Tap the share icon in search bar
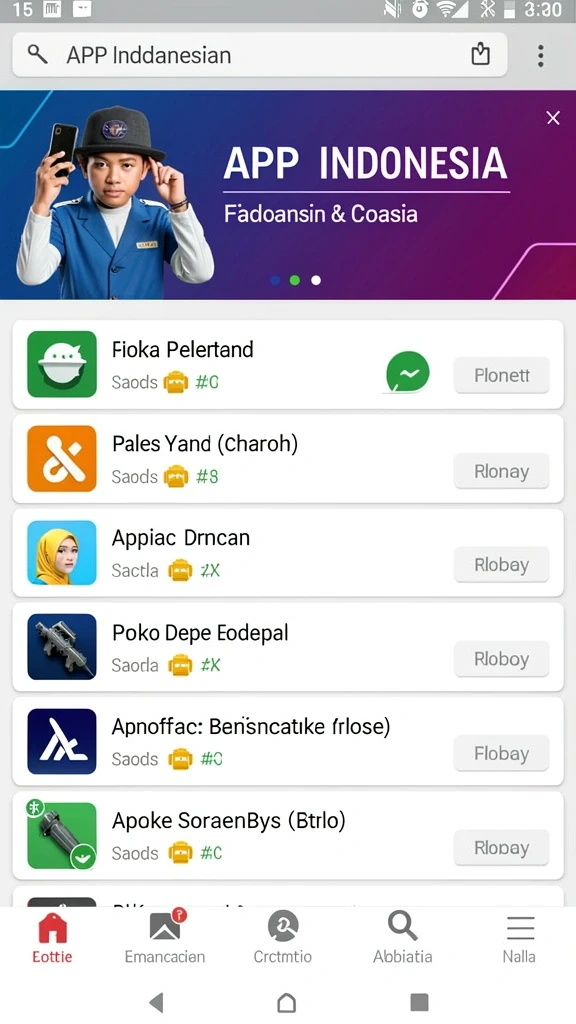This screenshot has height=1024, width=576. 481,54
